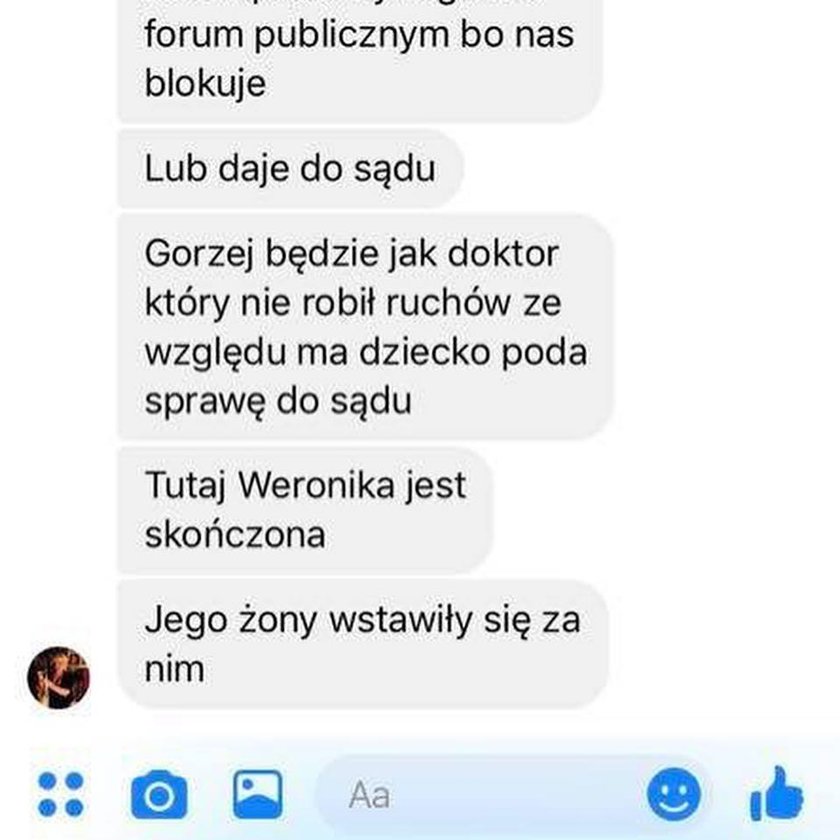The width and height of the screenshot is (840, 840).
Task: Open the photo gallery picker
Action: (x=257, y=793)
